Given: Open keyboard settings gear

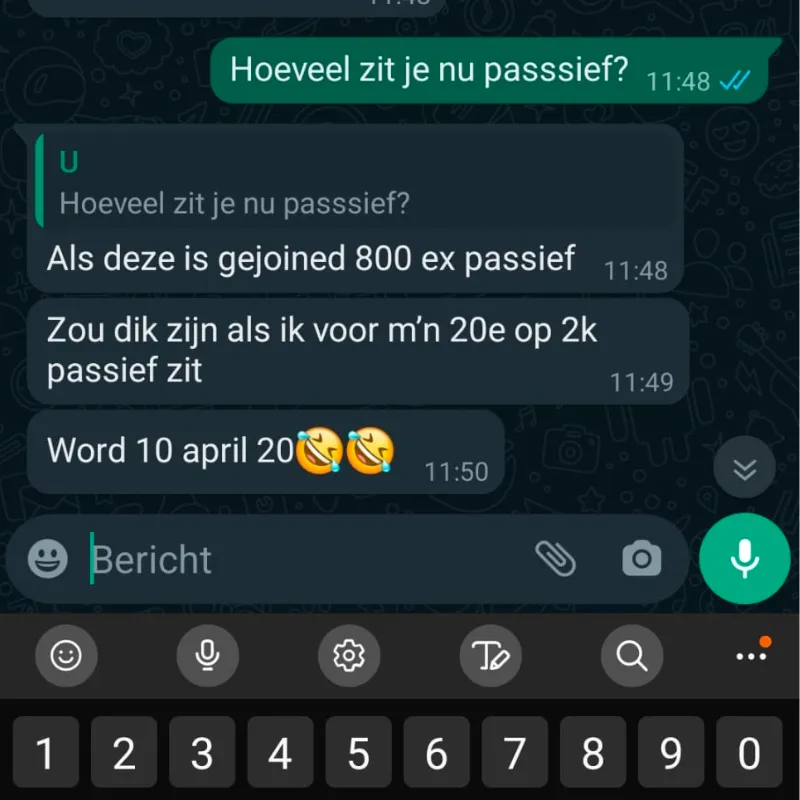Looking at the screenshot, I should [x=349, y=656].
